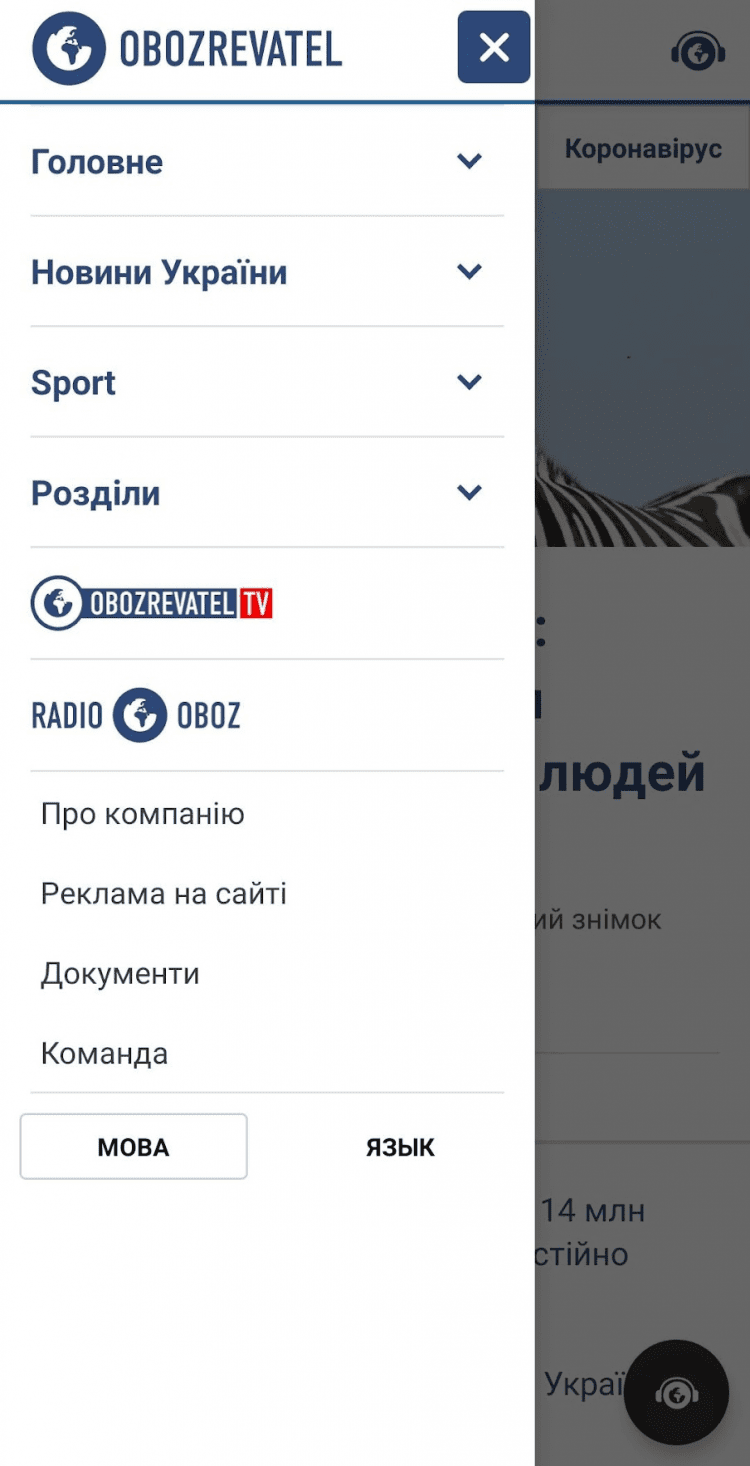Open Реклама на сайті page
The image size is (750, 1466).
(164, 893)
